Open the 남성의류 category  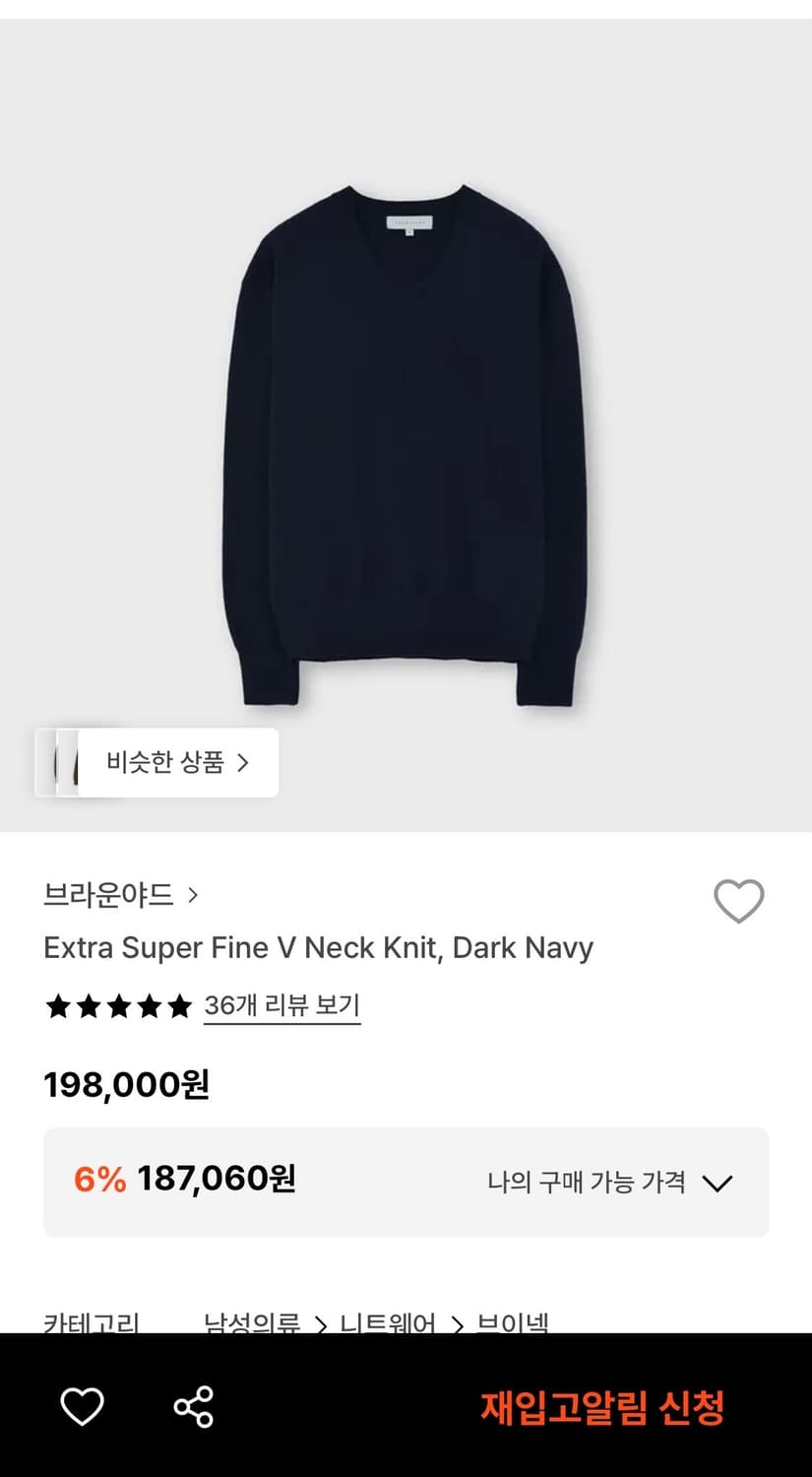pyautogui.click(x=251, y=1324)
